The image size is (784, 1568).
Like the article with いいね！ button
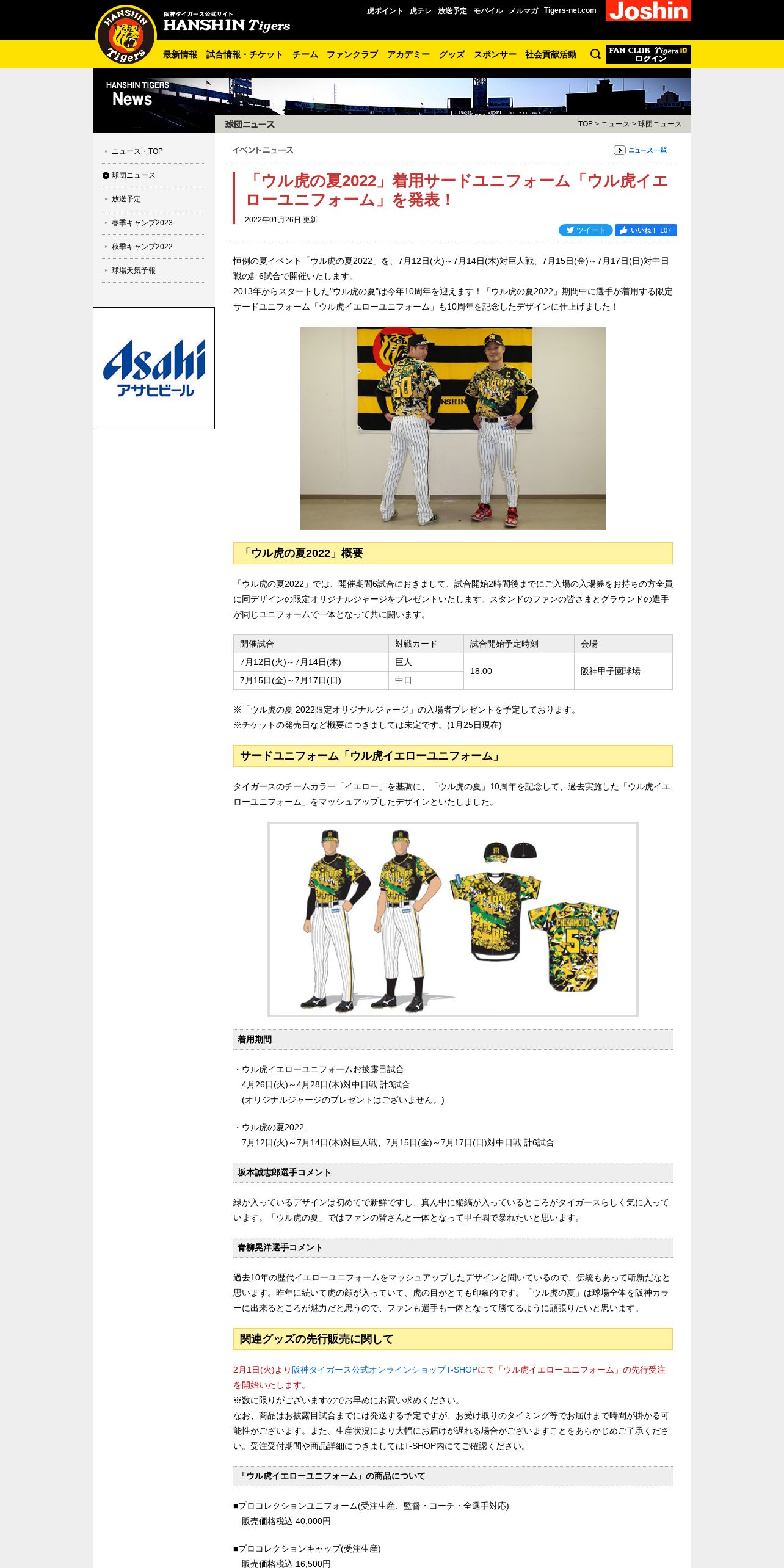[x=646, y=230]
